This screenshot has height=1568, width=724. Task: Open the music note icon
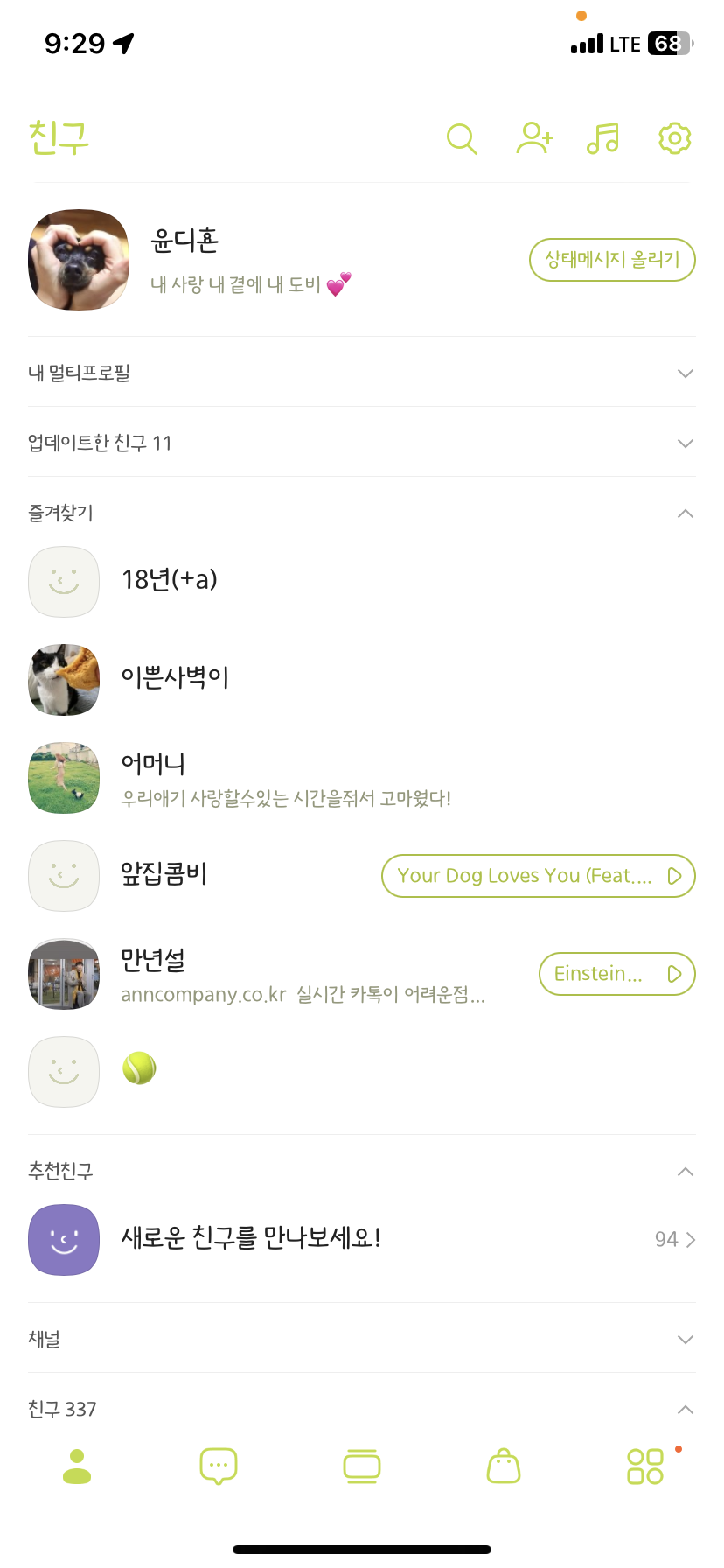click(603, 138)
